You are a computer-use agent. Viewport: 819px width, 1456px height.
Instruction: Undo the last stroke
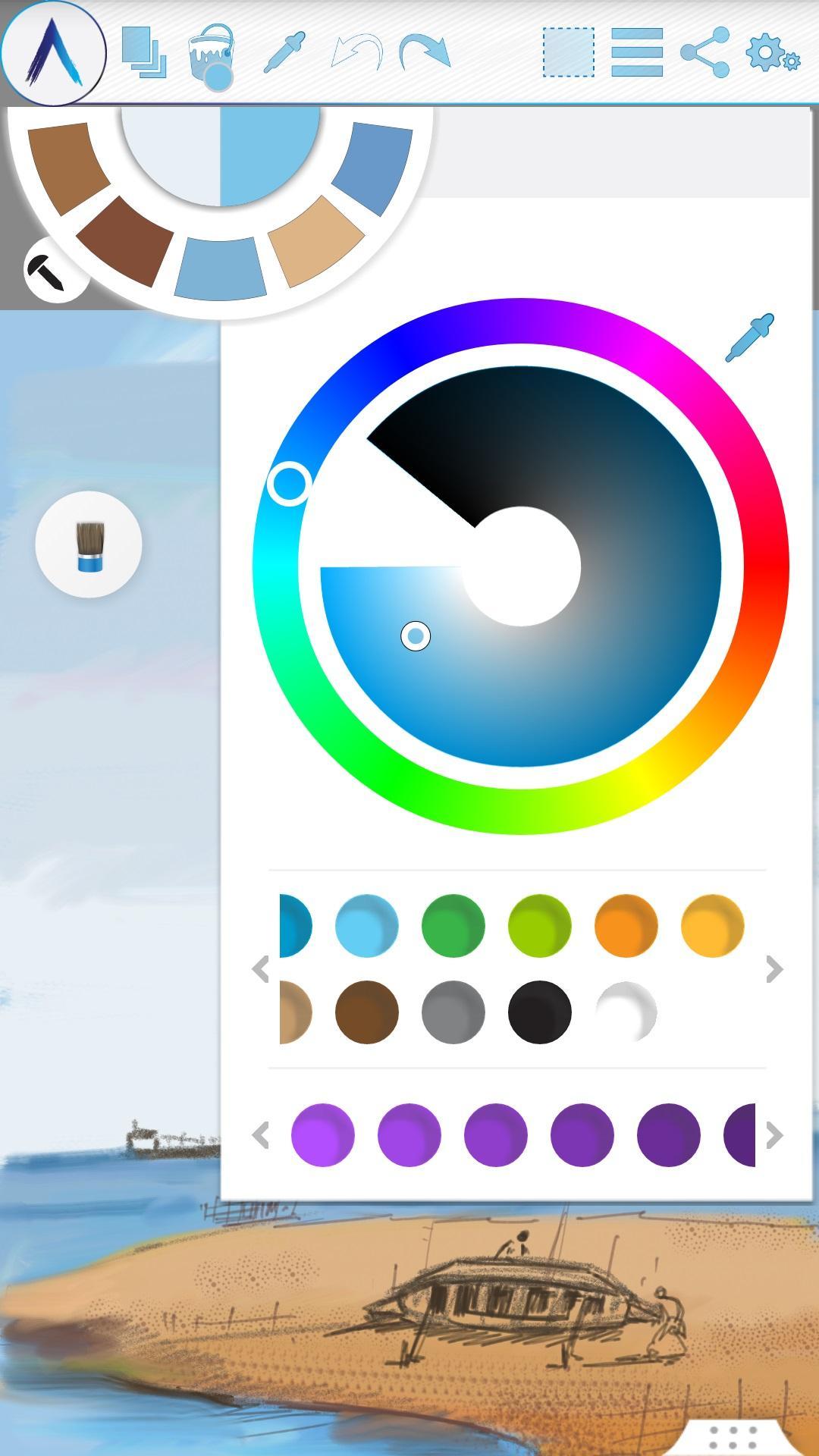point(356,52)
